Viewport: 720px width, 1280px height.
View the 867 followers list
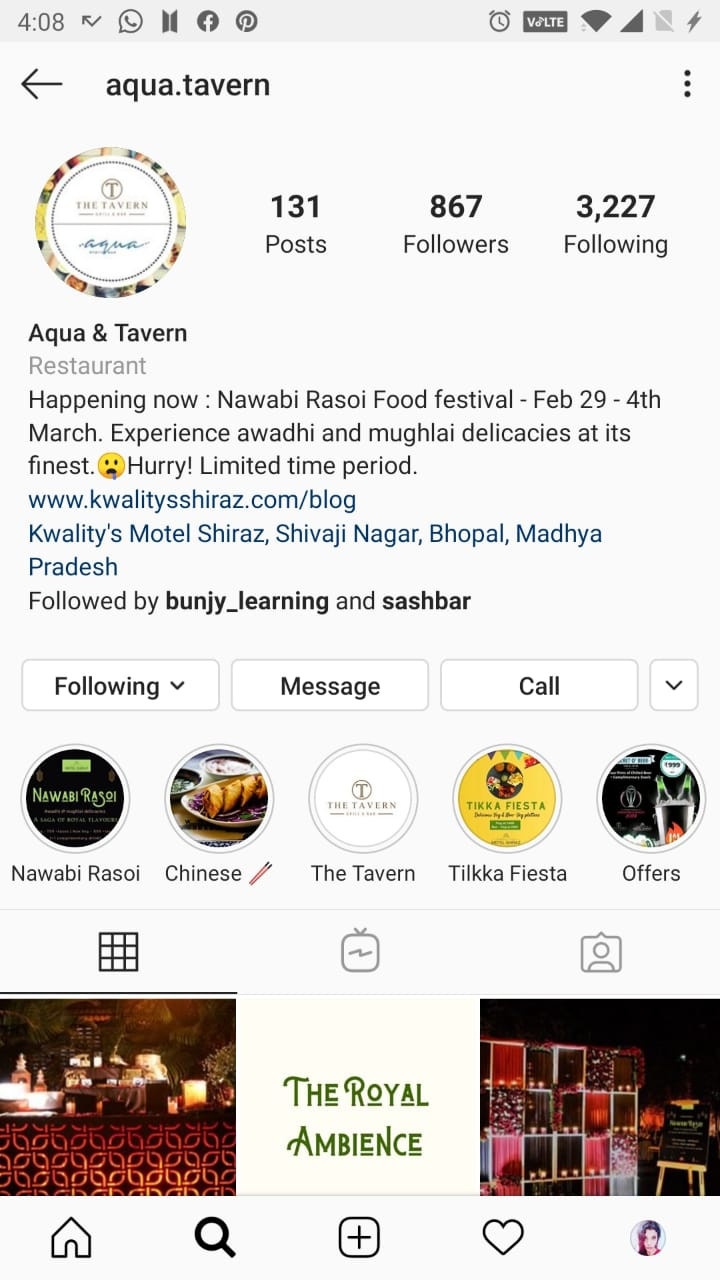pos(456,224)
